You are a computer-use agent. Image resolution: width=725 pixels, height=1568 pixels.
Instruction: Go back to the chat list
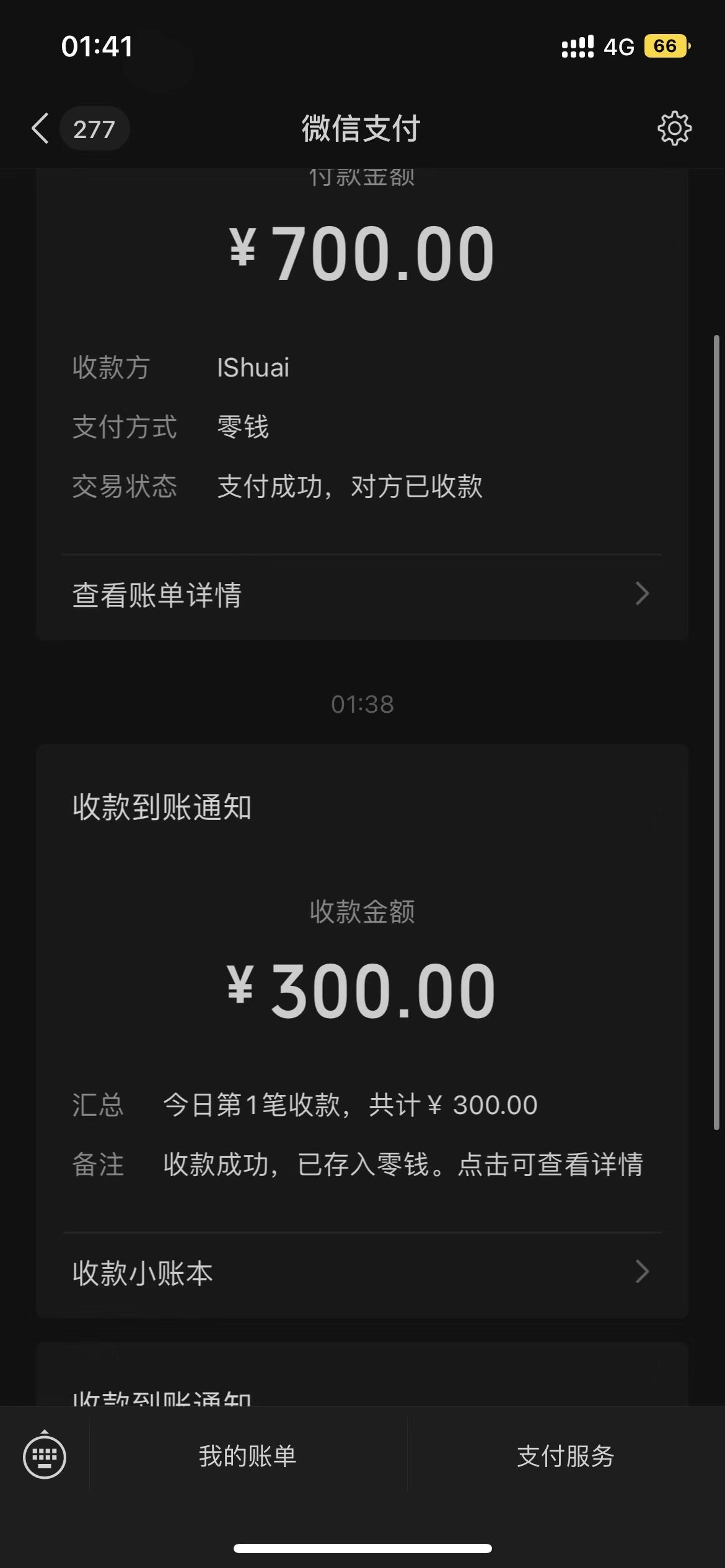41,129
